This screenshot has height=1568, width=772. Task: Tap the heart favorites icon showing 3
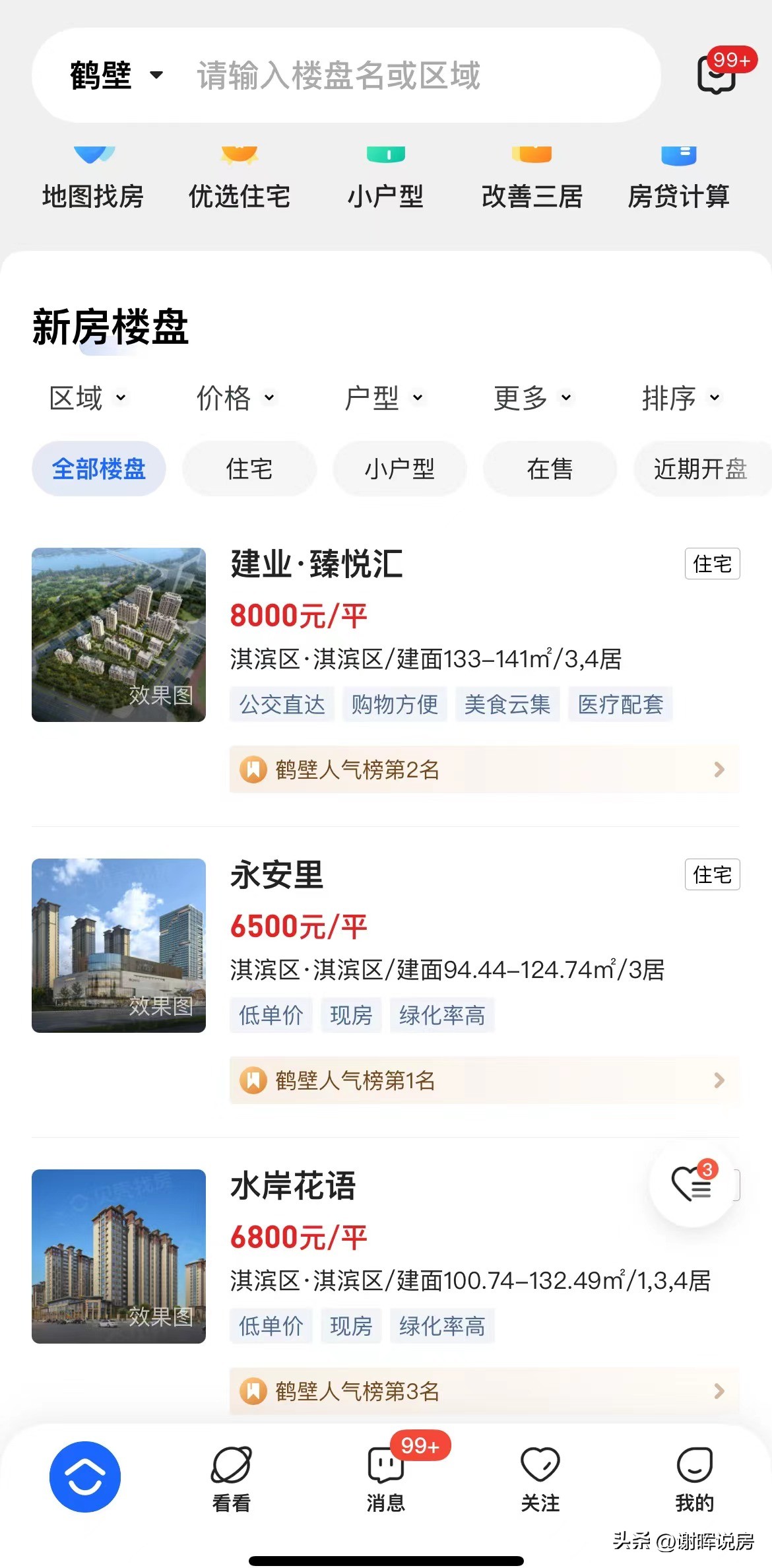[691, 1185]
